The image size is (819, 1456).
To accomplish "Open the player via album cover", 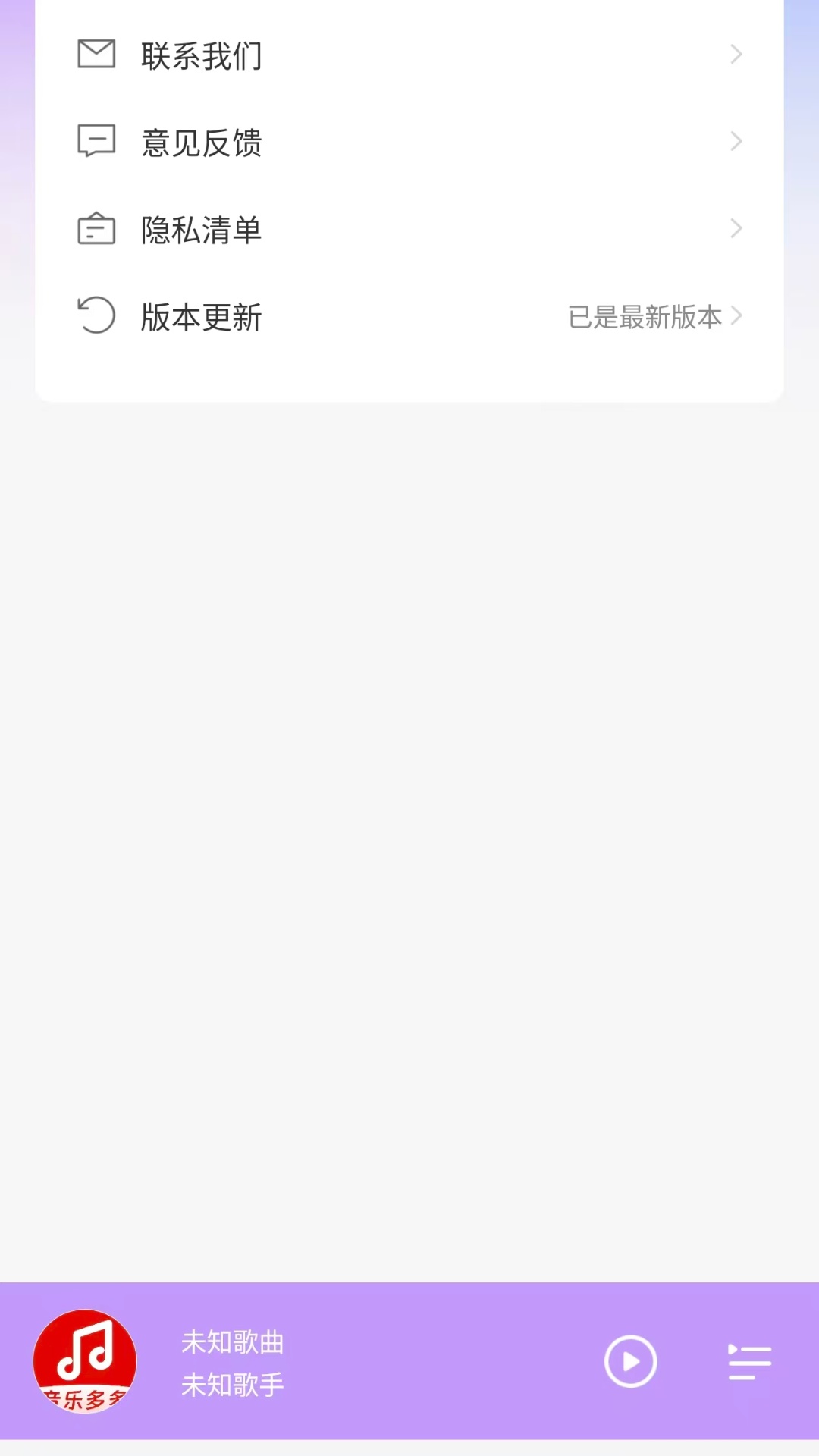I will 85,1361.
